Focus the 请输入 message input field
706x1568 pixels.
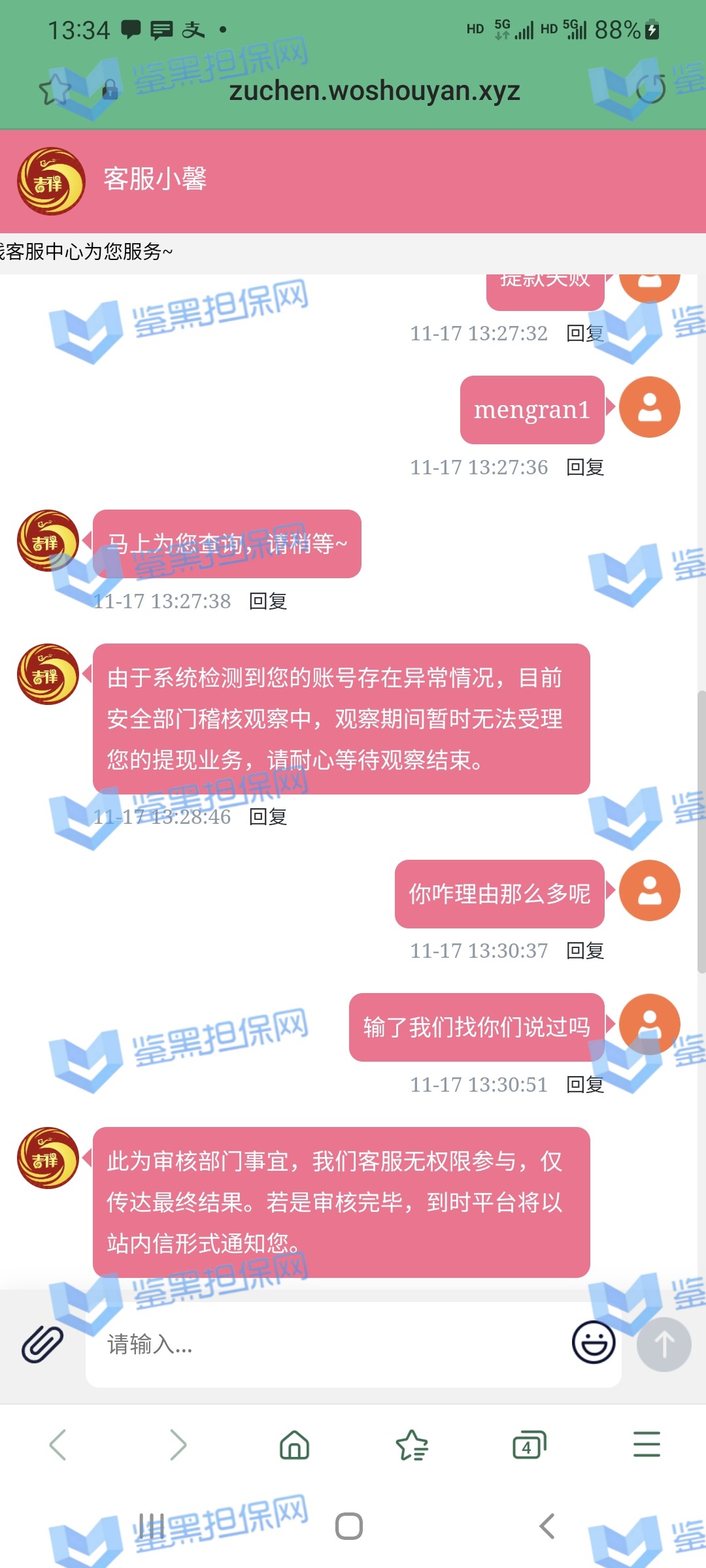point(327,1345)
